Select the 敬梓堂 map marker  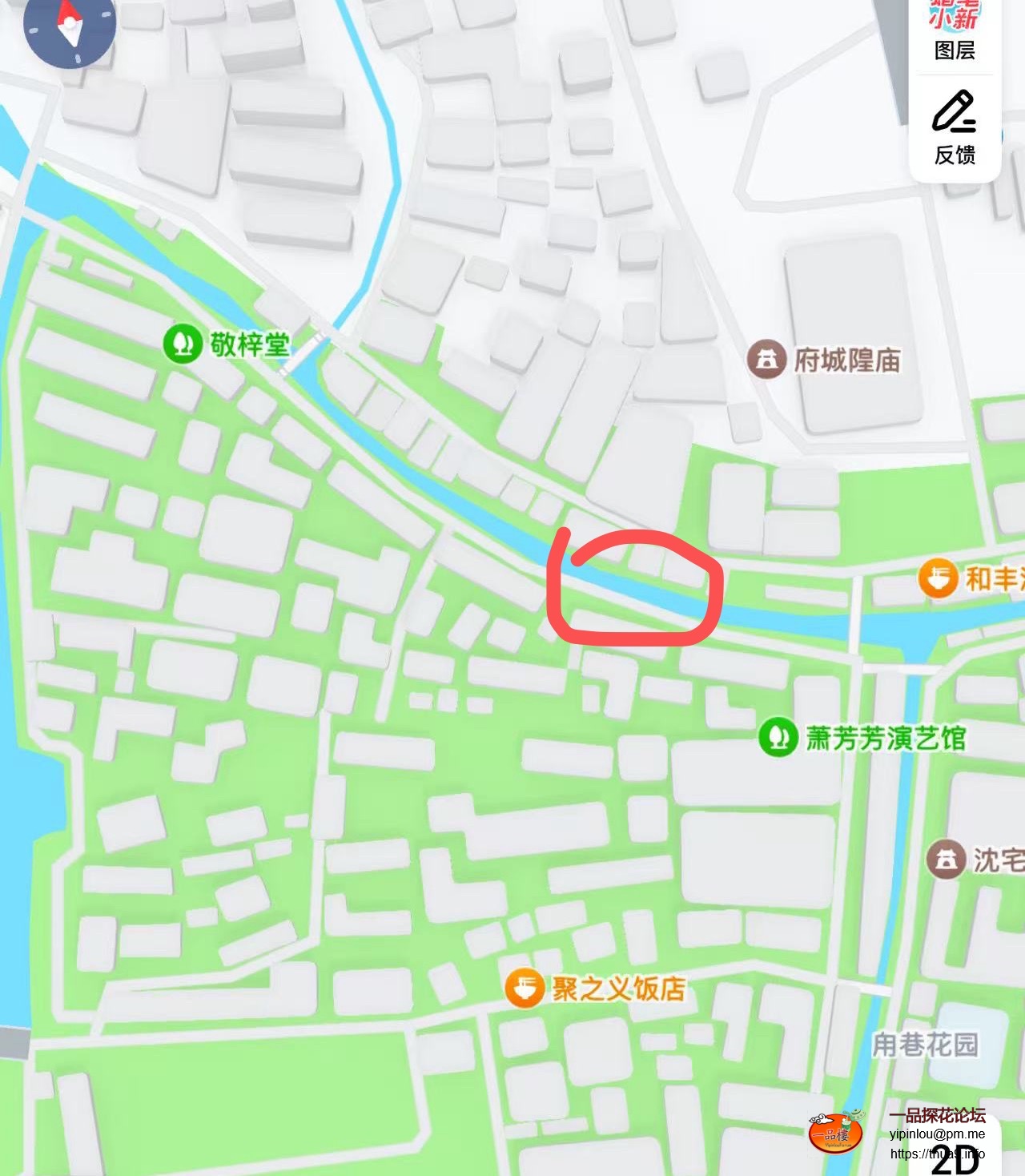[x=183, y=344]
